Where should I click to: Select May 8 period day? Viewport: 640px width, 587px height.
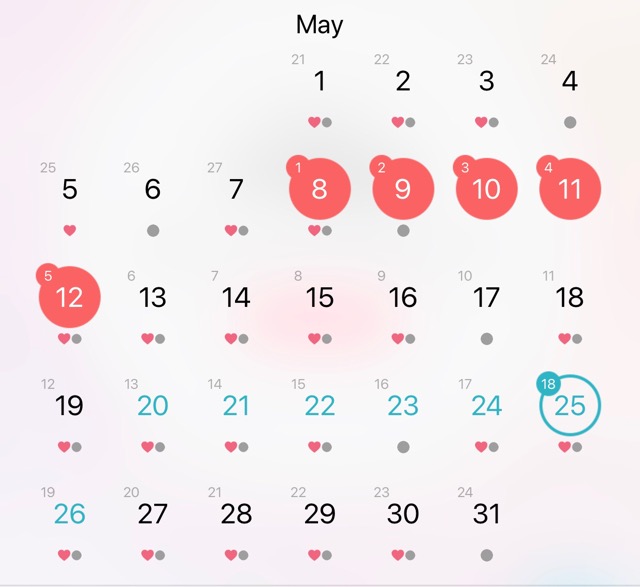coord(319,189)
